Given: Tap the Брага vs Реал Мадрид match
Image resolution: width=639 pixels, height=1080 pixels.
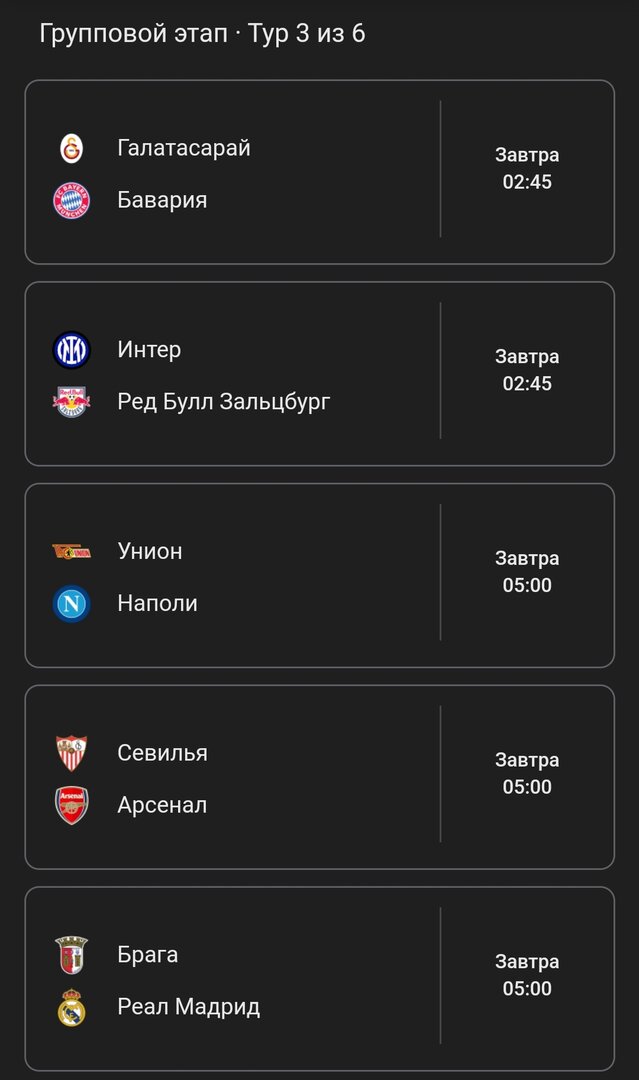Looking at the screenshot, I should [319, 979].
